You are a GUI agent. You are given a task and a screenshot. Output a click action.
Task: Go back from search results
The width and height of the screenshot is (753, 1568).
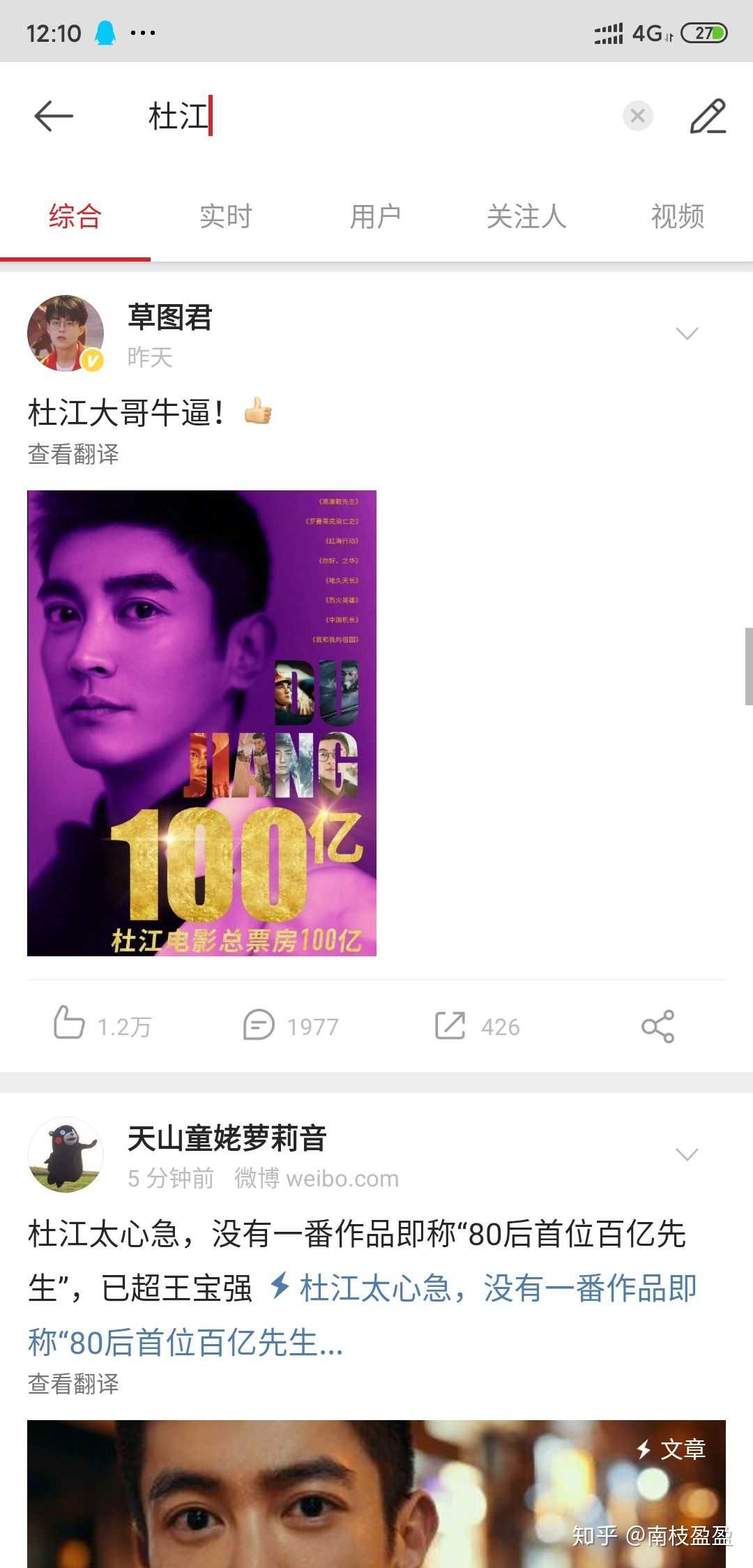pyautogui.click(x=53, y=116)
